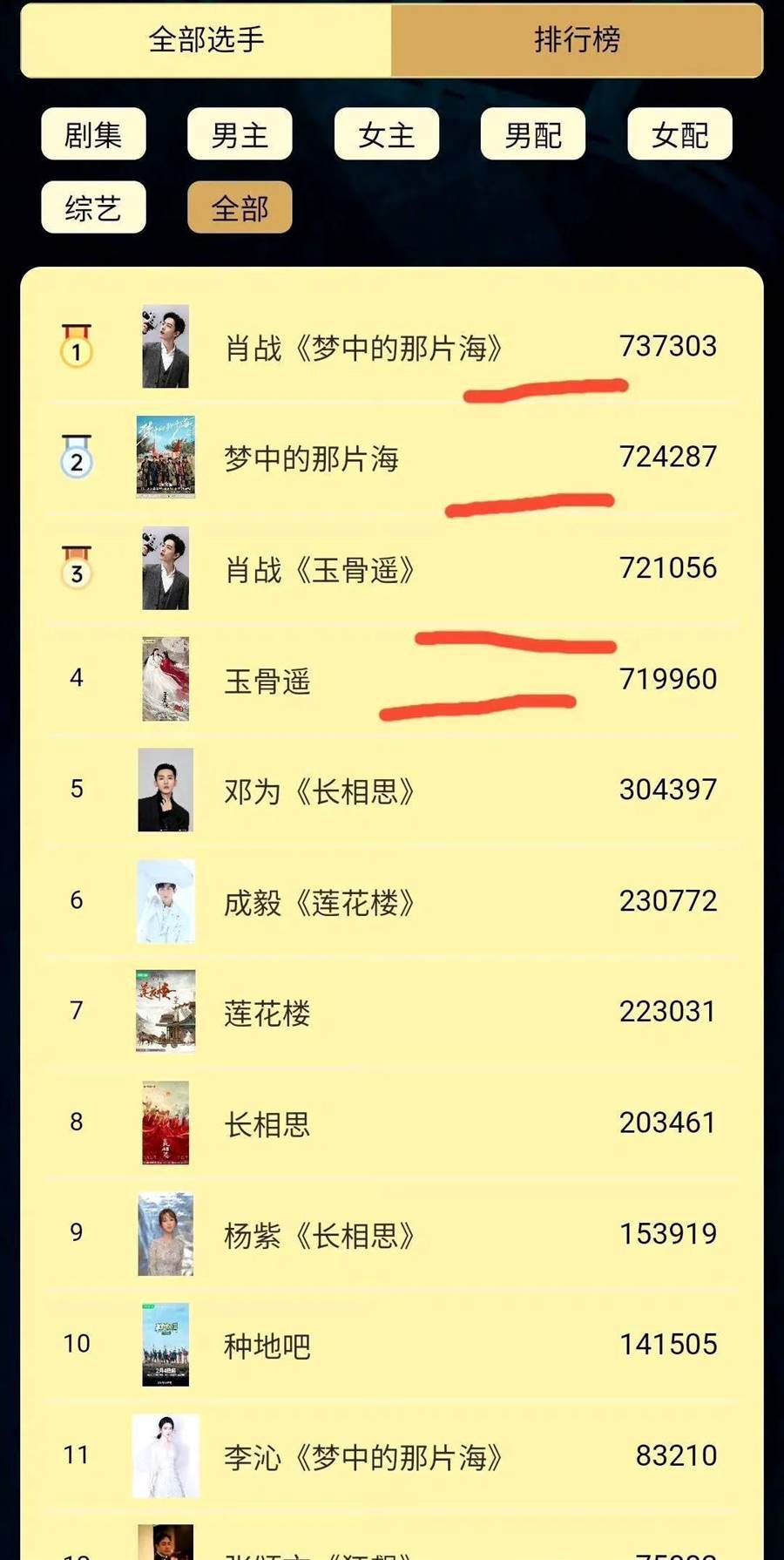
Task: Open first-ranked 肖战《梦中的那片海》 entry
Action: tap(363, 348)
